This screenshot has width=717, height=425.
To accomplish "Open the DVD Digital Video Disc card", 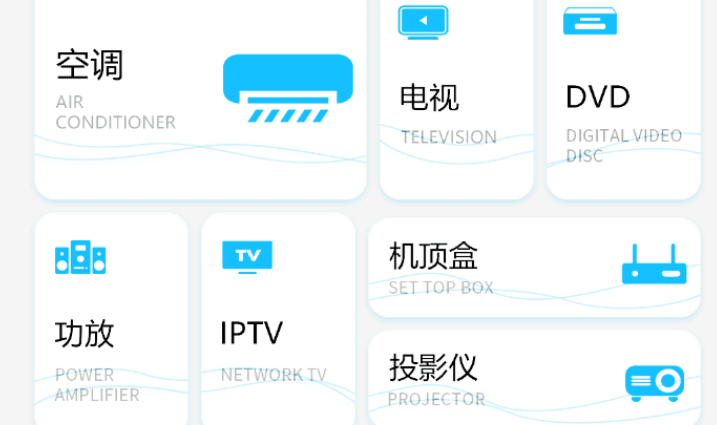I will point(623,100).
